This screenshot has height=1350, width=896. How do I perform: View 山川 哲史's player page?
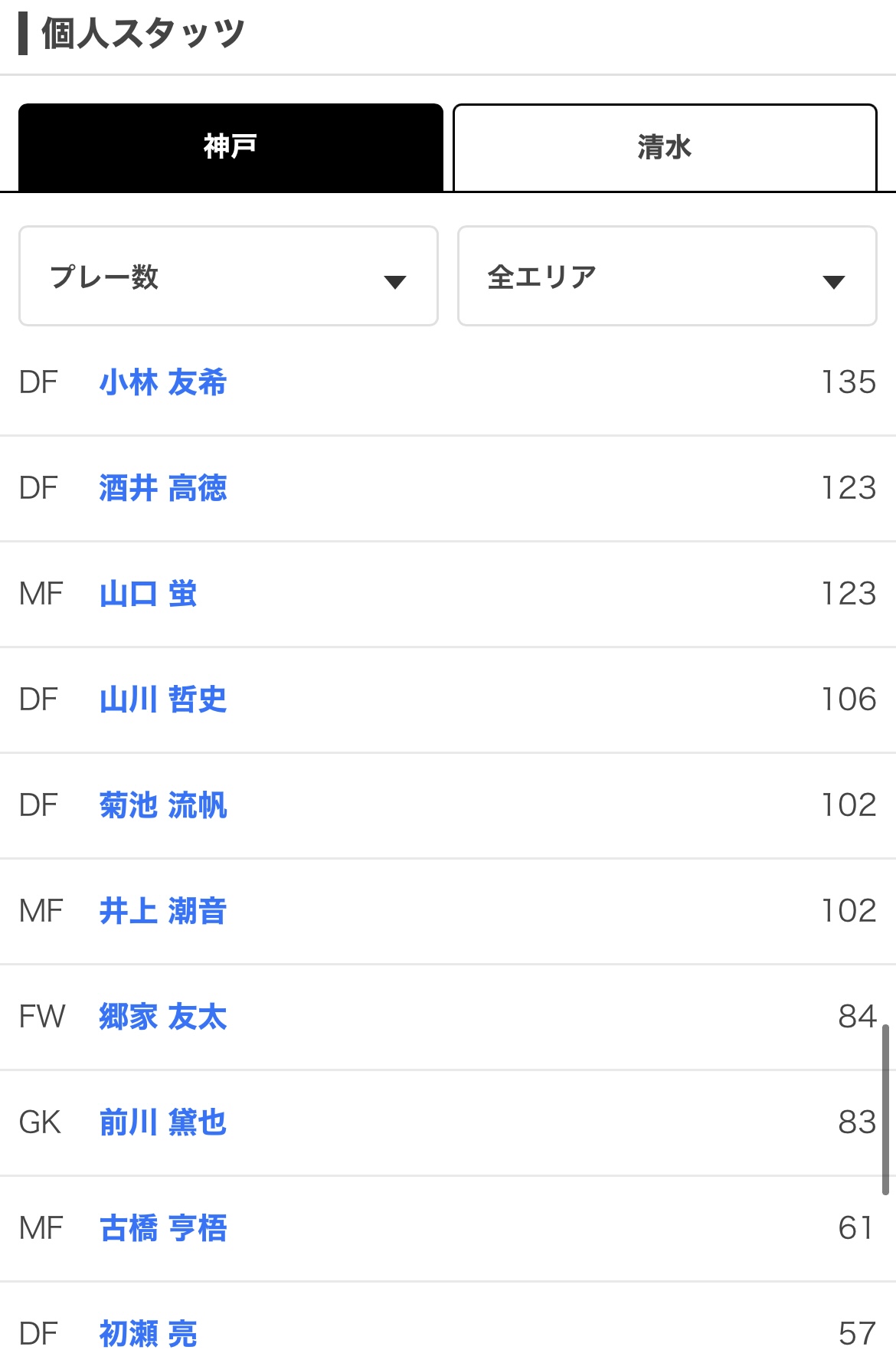coord(163,700)
